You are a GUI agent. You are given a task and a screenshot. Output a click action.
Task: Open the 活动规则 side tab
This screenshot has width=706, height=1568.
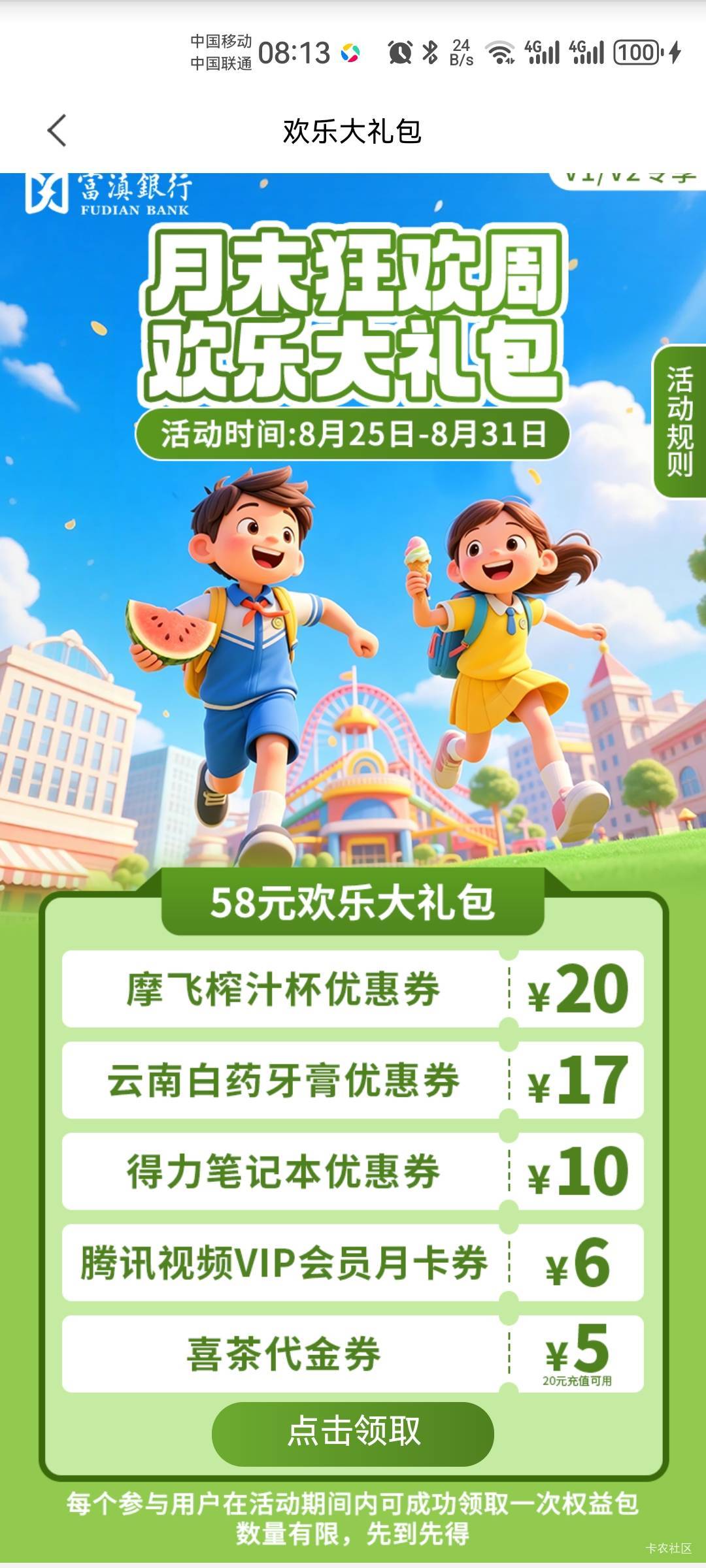pos(680,421)
